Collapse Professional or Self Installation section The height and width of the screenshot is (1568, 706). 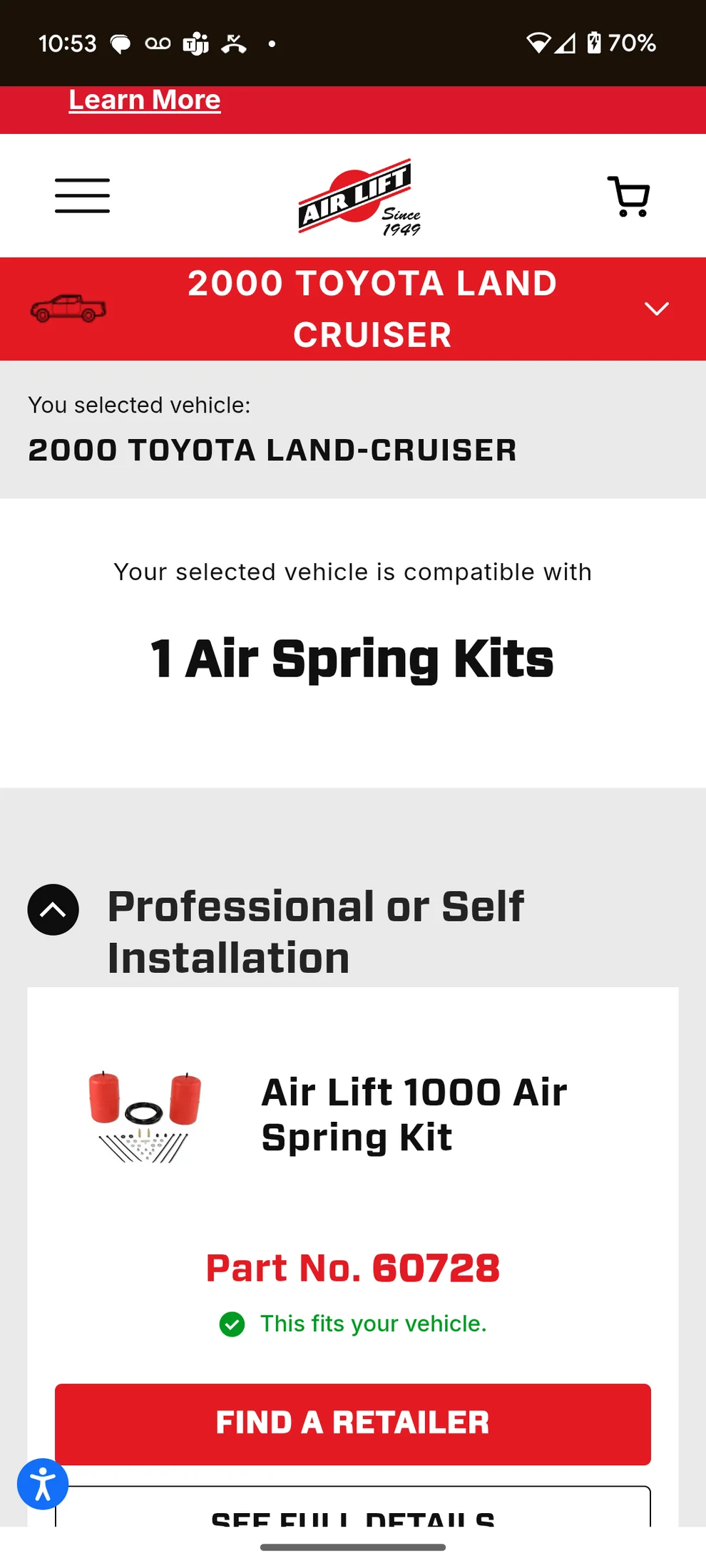pyautogui.click(x=53, y=909)
